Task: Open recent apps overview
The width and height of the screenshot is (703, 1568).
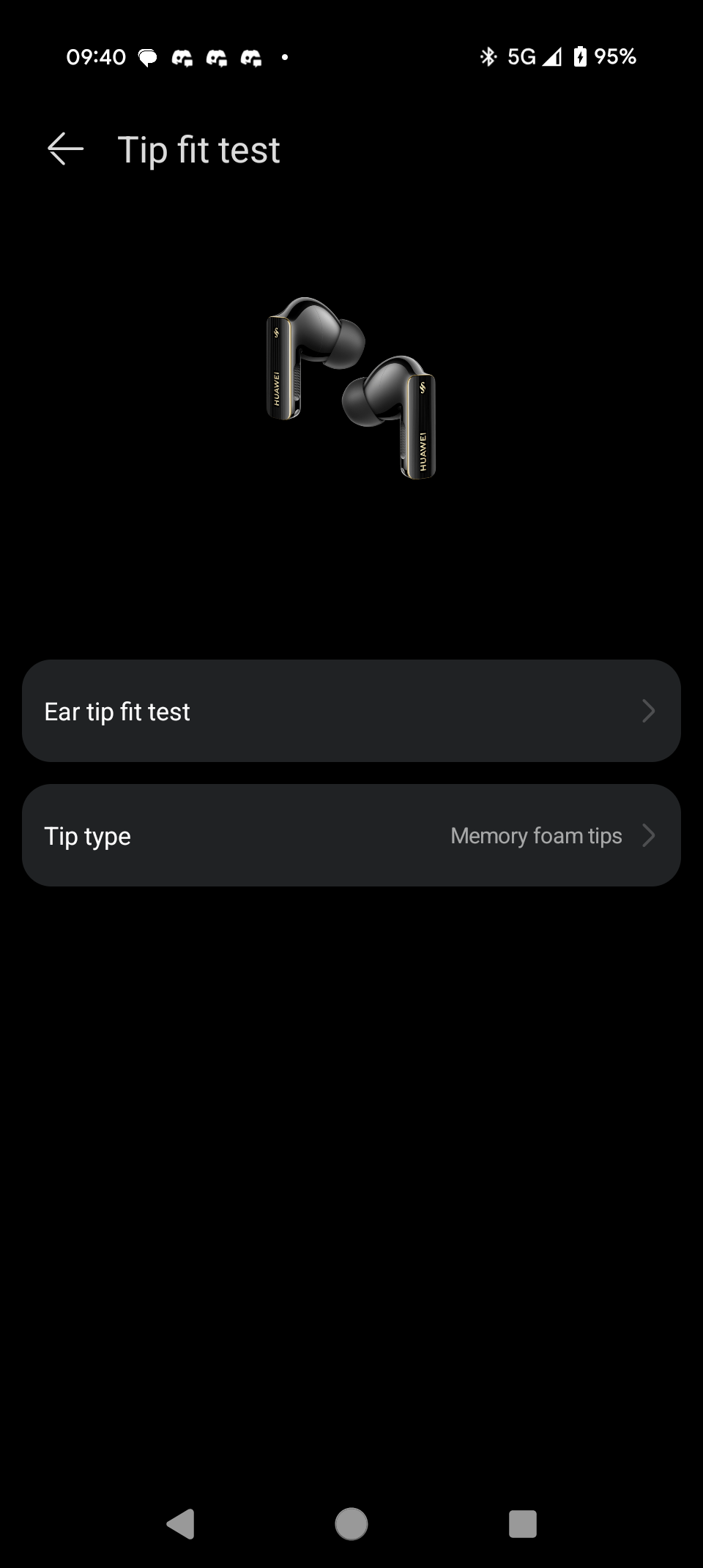Action: pos(522,1524)
